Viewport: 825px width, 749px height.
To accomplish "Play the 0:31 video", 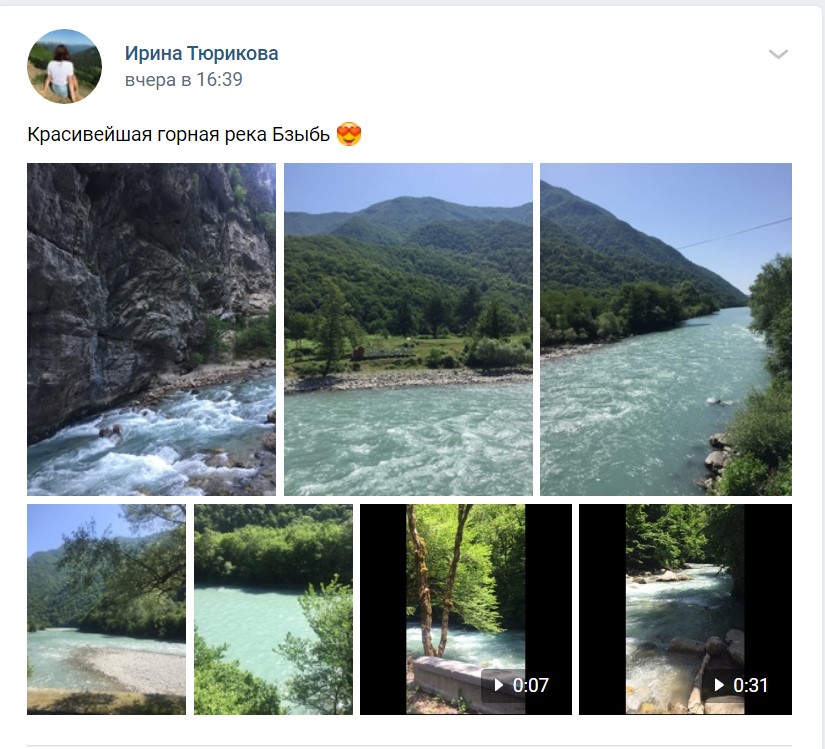I will pyautogui.click(x=685, y=609).
